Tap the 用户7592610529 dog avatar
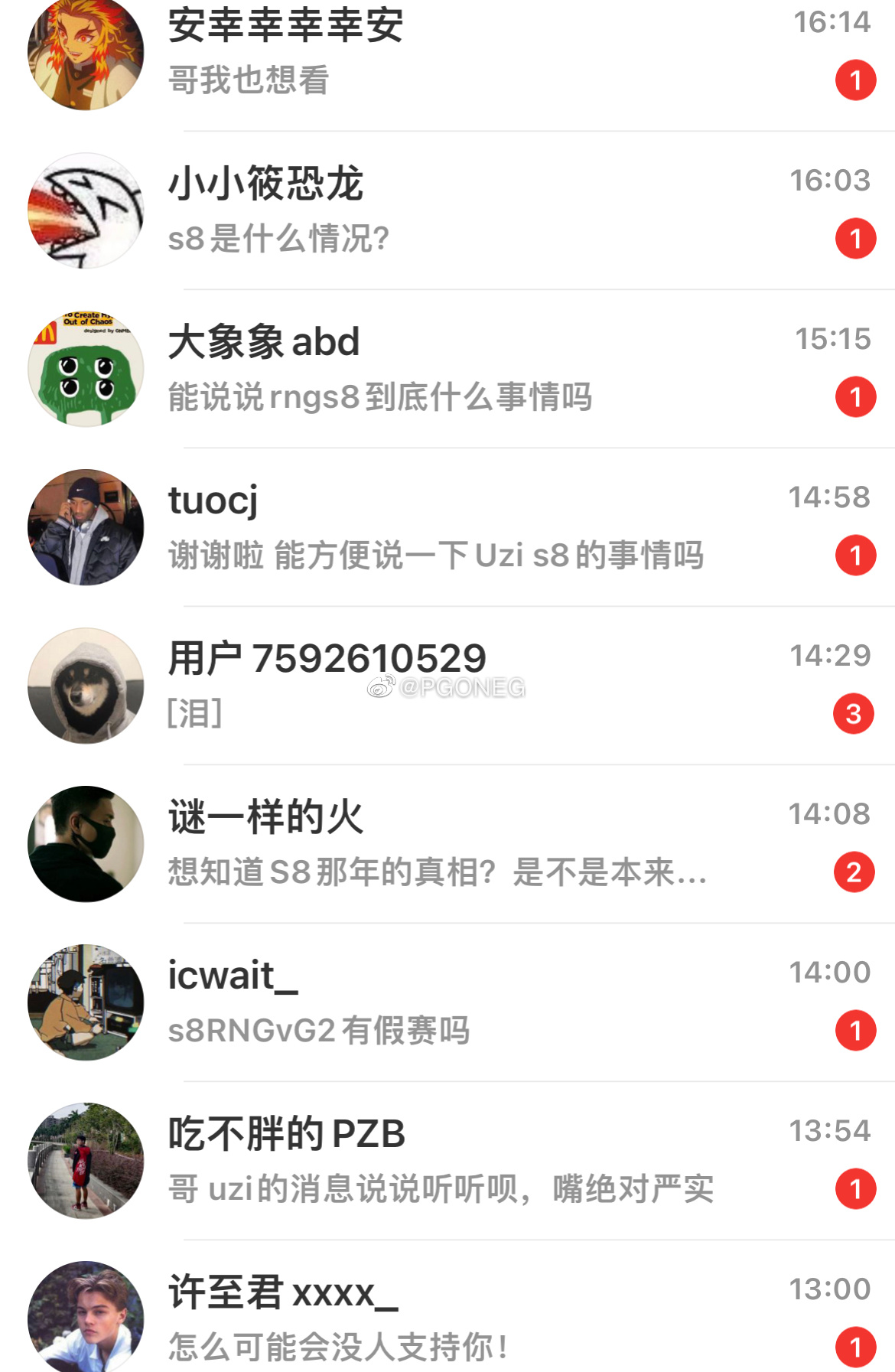 pos(86,687)
